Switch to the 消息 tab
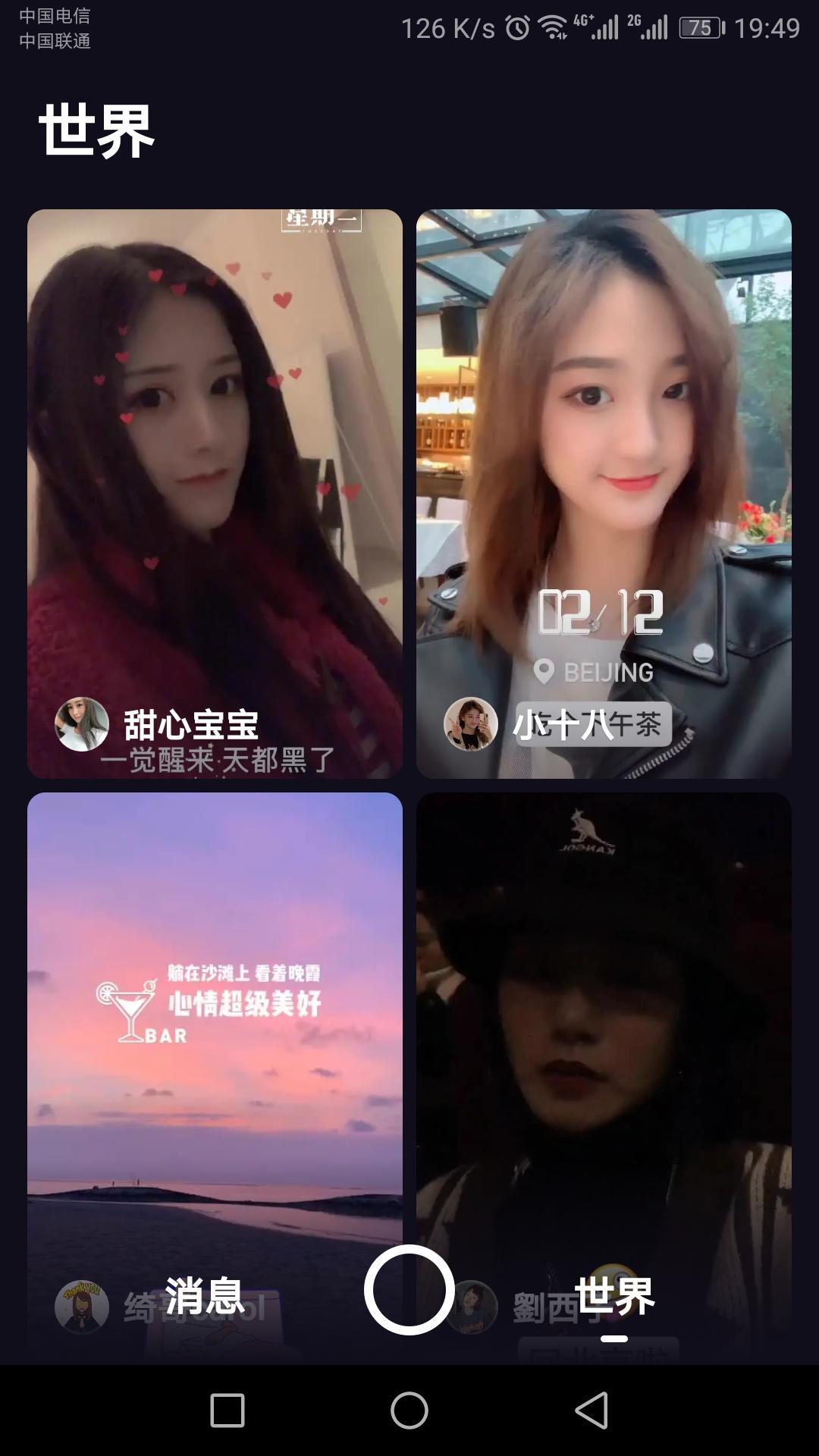 click(205, 1295)
